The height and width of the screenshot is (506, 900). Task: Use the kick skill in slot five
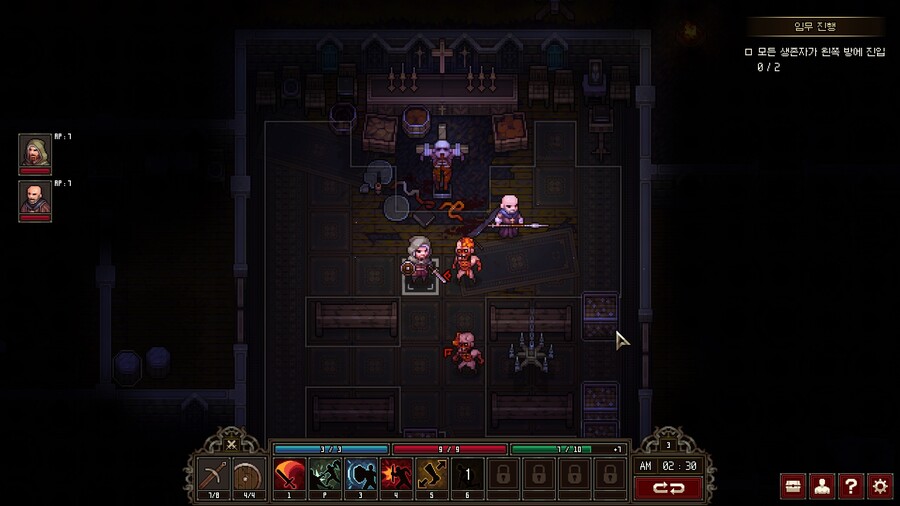tap(432, 474)
